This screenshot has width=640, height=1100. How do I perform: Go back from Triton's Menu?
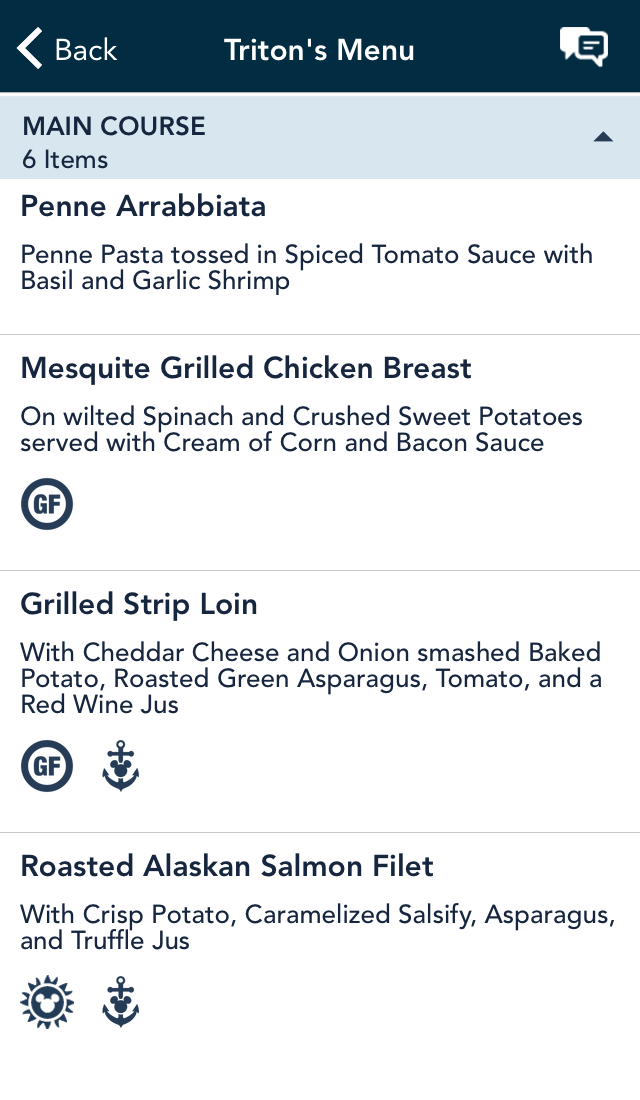(x=67, y=49)
